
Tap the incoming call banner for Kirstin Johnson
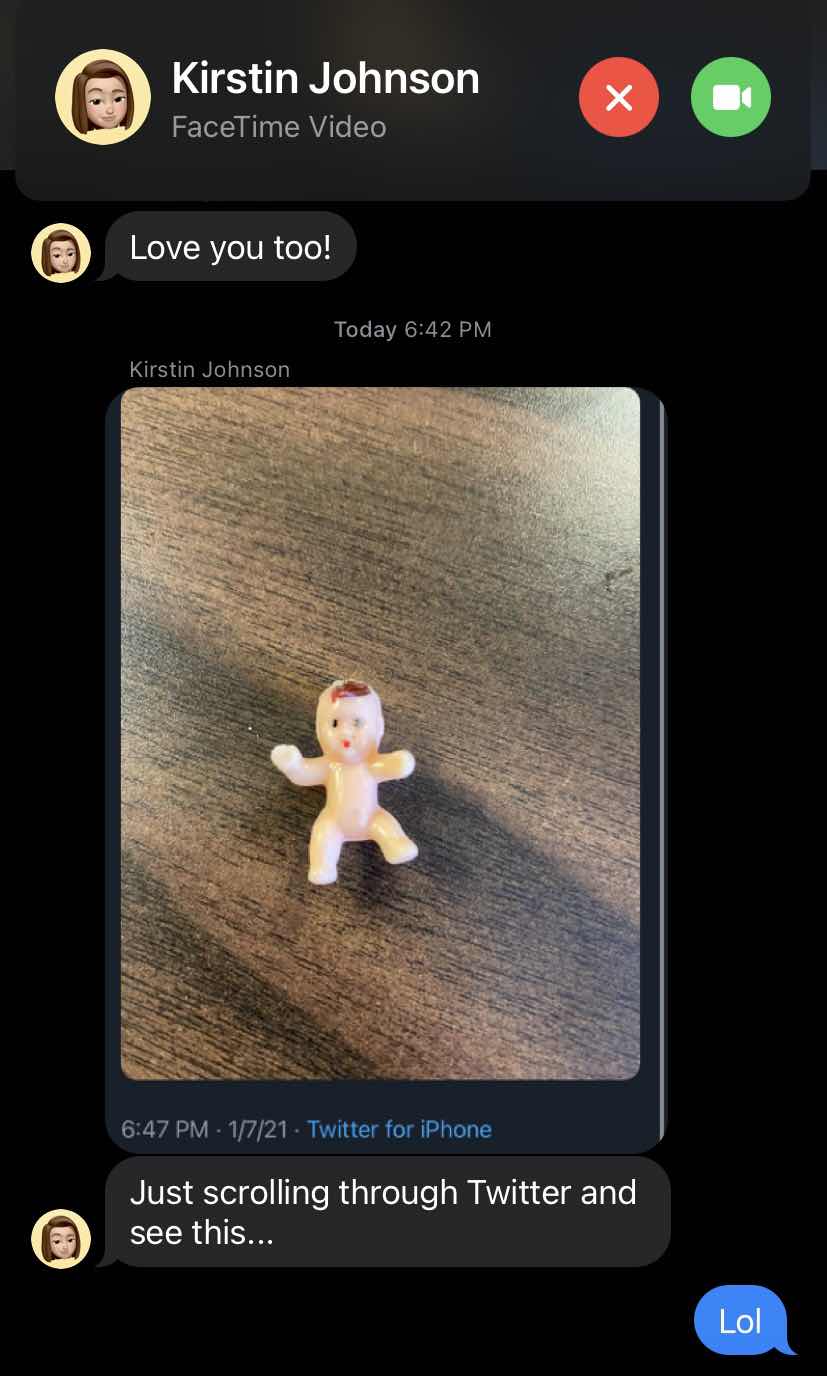412,98
